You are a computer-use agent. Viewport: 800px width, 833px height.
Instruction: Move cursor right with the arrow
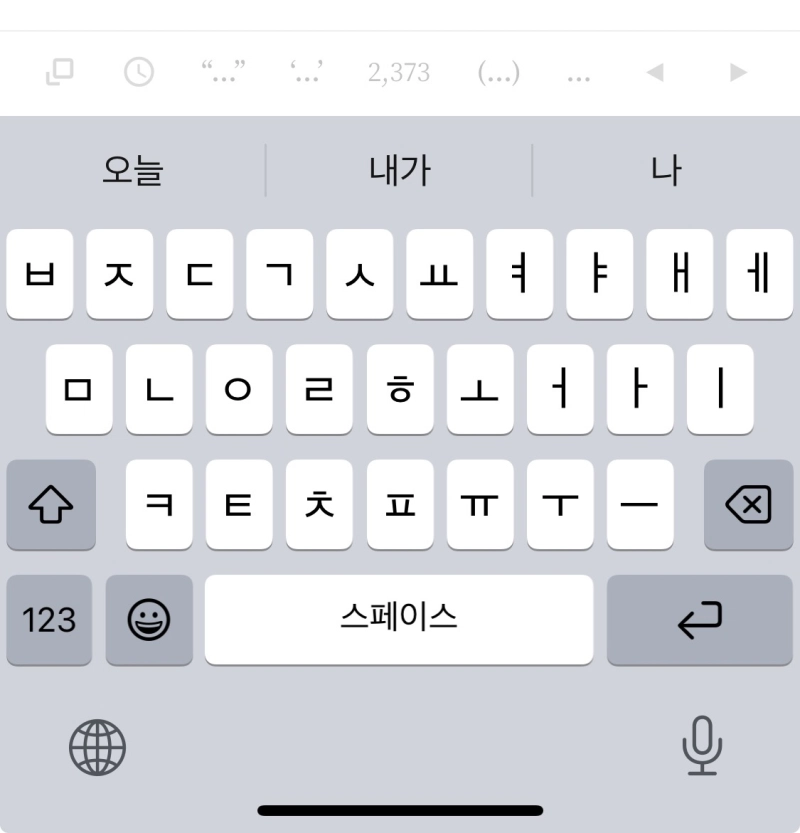point(738,72)
